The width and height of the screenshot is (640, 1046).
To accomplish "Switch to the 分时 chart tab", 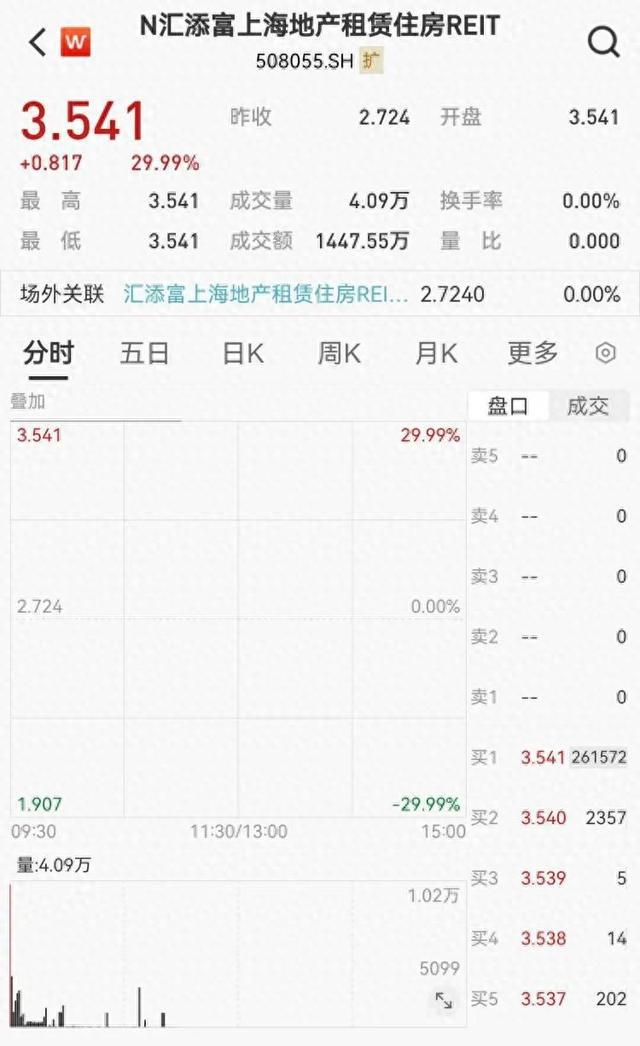I will tap(49, 353).
